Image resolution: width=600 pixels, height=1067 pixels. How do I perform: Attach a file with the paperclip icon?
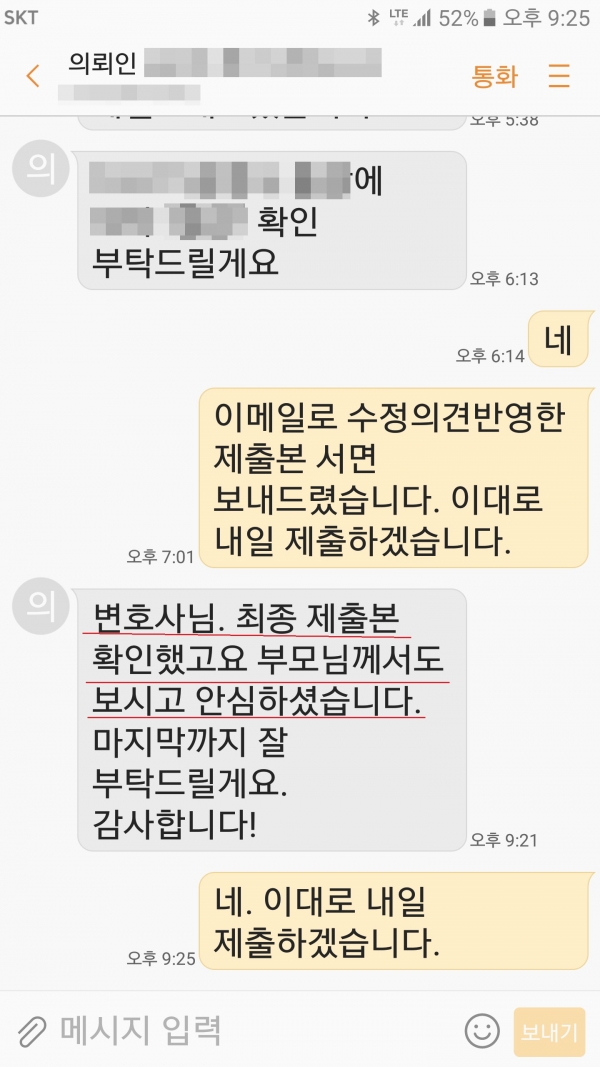coord(32,1030)
